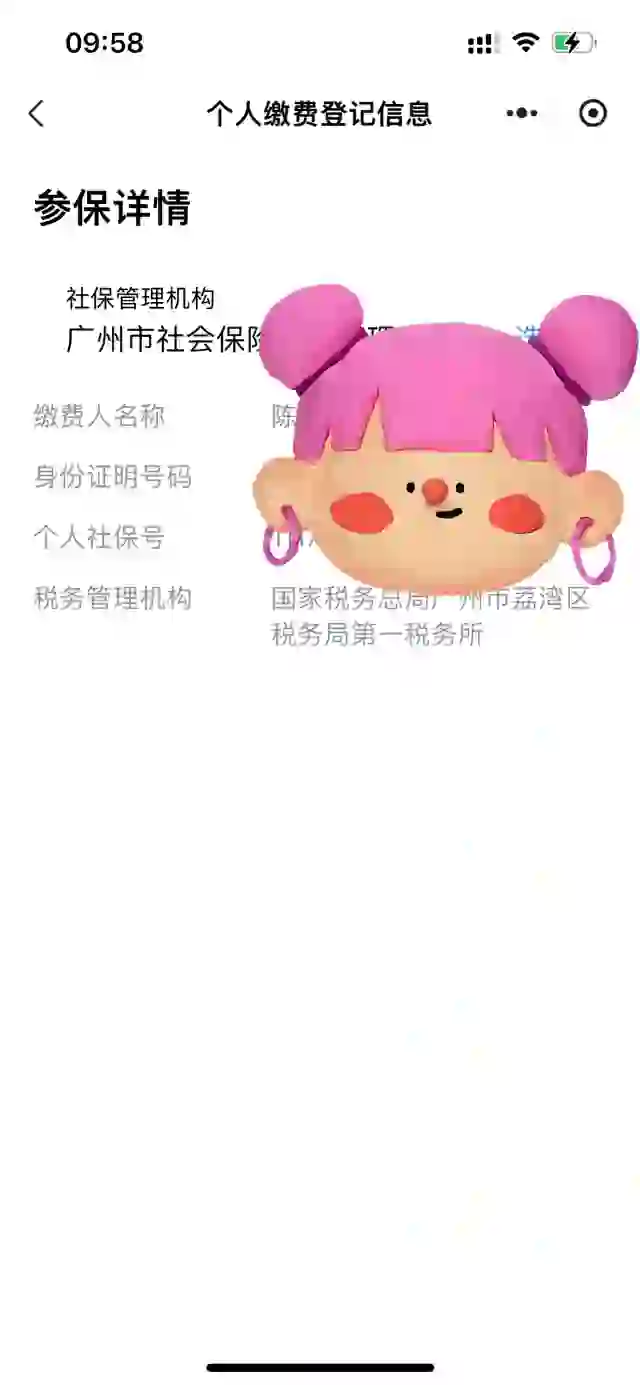Open the mini program more options menu

[x=521, y=113]
